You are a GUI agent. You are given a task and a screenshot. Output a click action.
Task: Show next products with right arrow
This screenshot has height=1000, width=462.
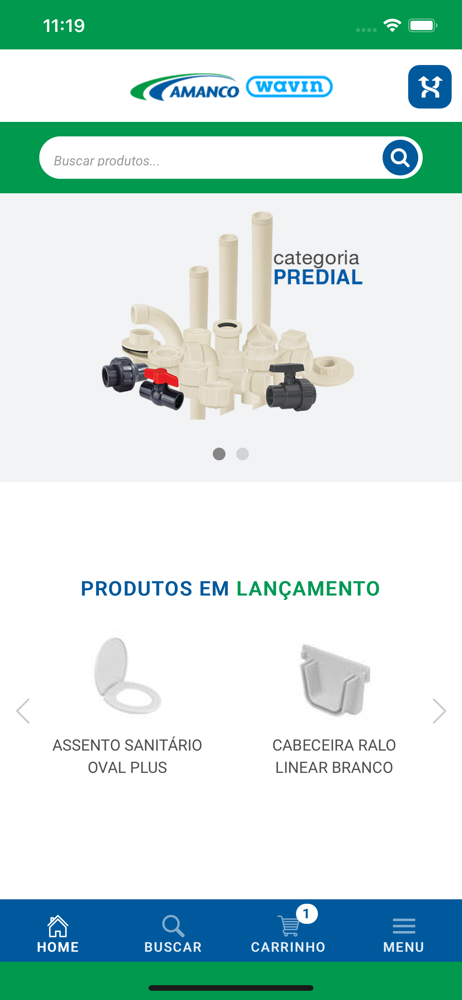point(439,710)
